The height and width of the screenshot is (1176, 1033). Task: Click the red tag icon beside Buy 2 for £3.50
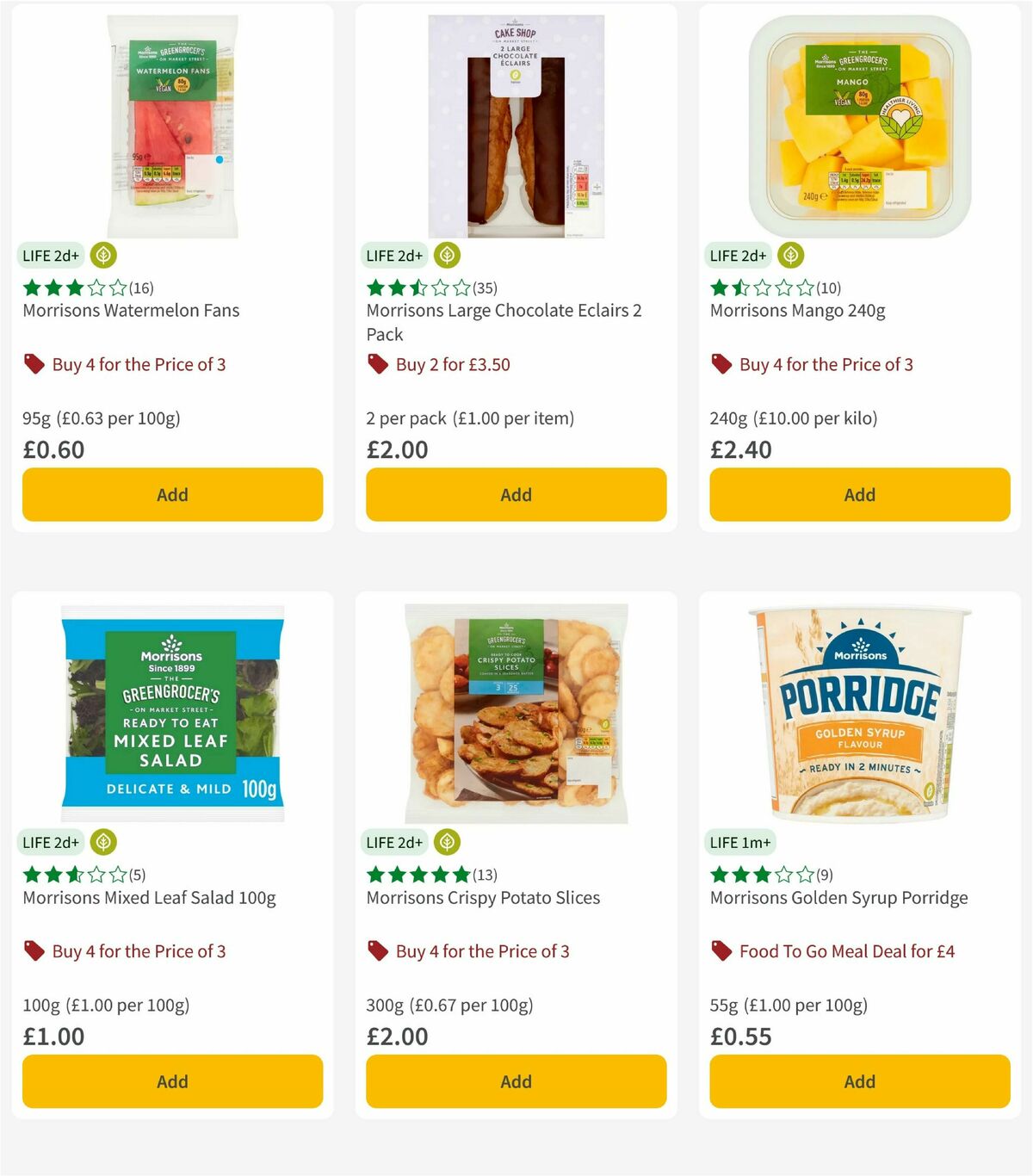click(376, 364)
